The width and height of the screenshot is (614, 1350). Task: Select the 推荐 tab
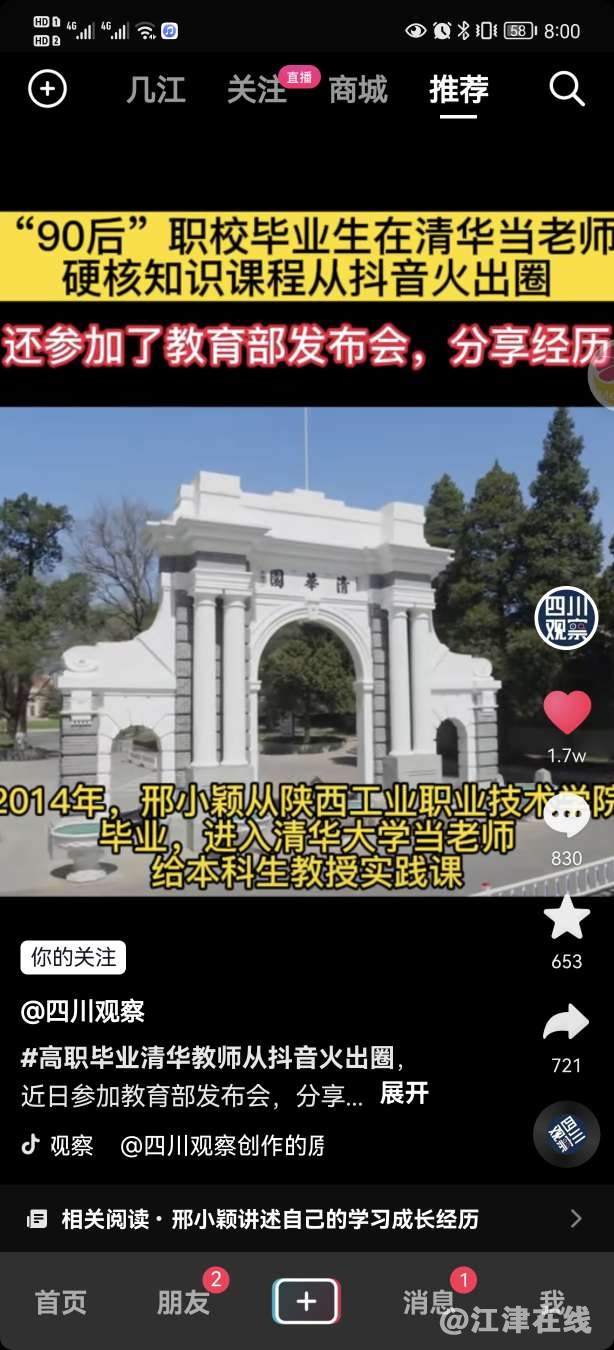tap(459, 90)
